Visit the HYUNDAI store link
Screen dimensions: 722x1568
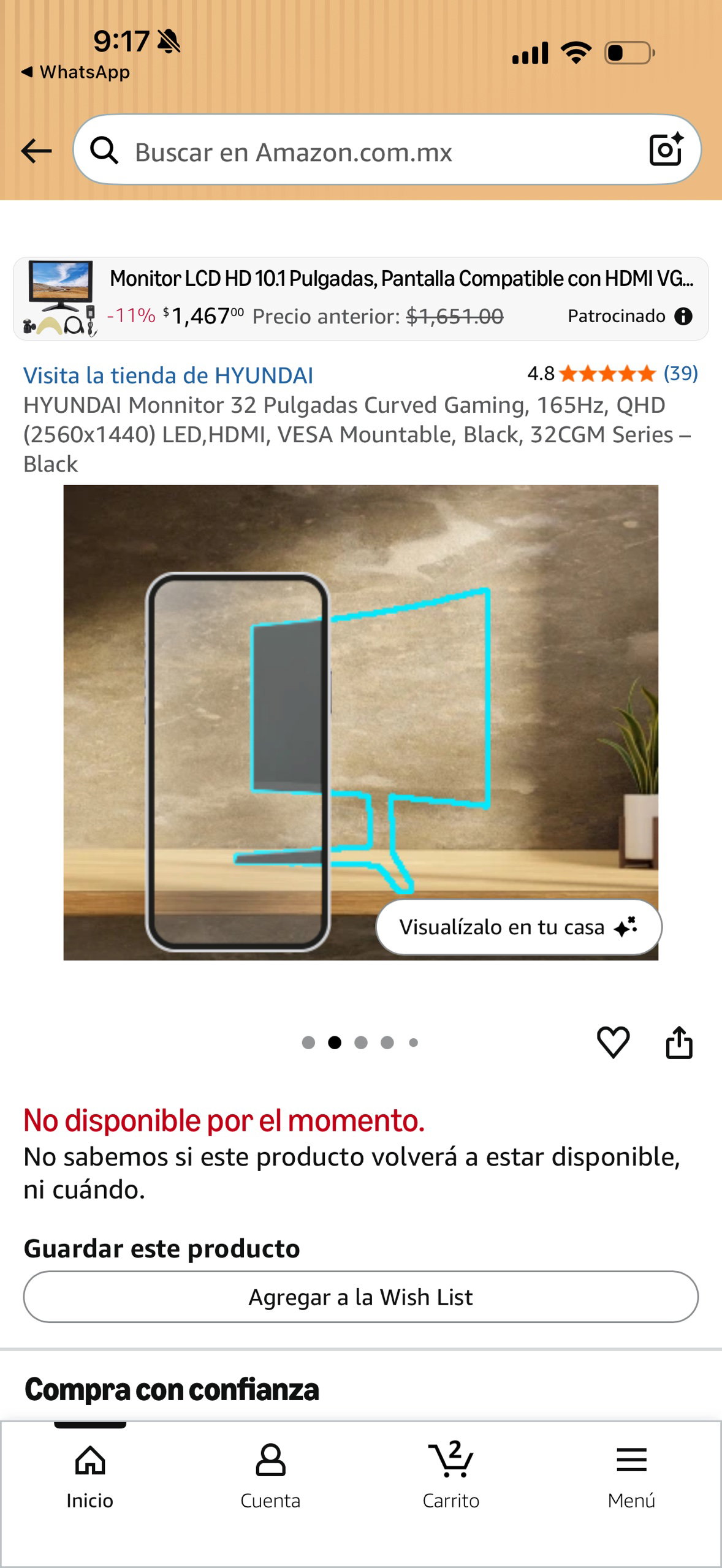click(168, 375)
